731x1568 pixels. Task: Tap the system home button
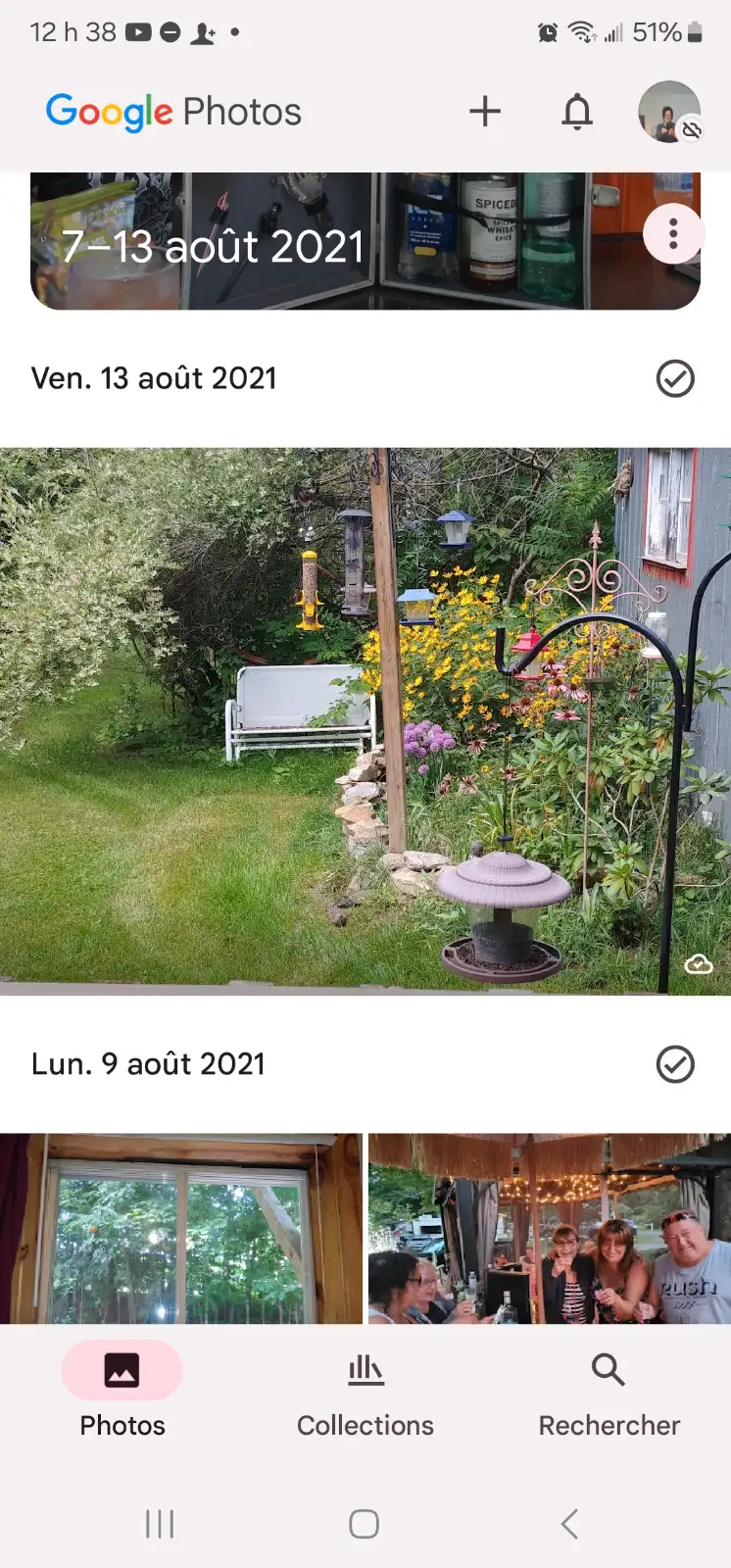coord(365,1524)
